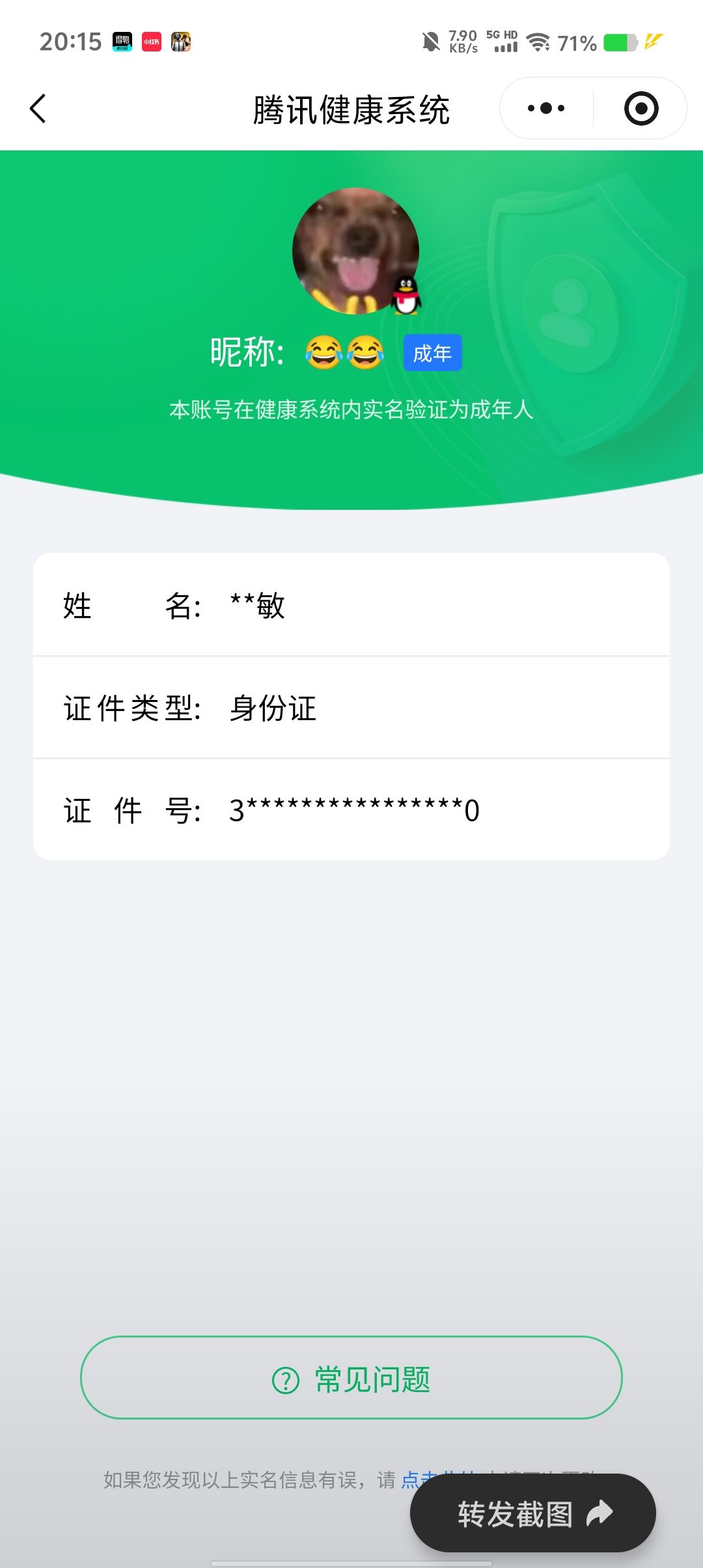Open the 小红书 app from status bar
Viewport: 703px width, 1568px height.
(152, 41)
